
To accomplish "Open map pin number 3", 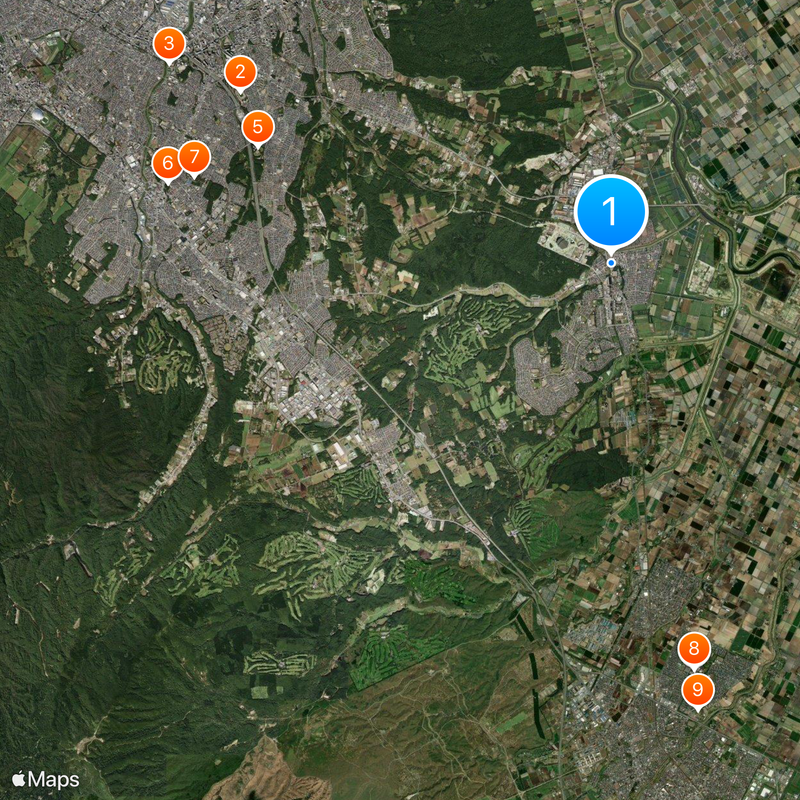I will [x=169, y=44].
